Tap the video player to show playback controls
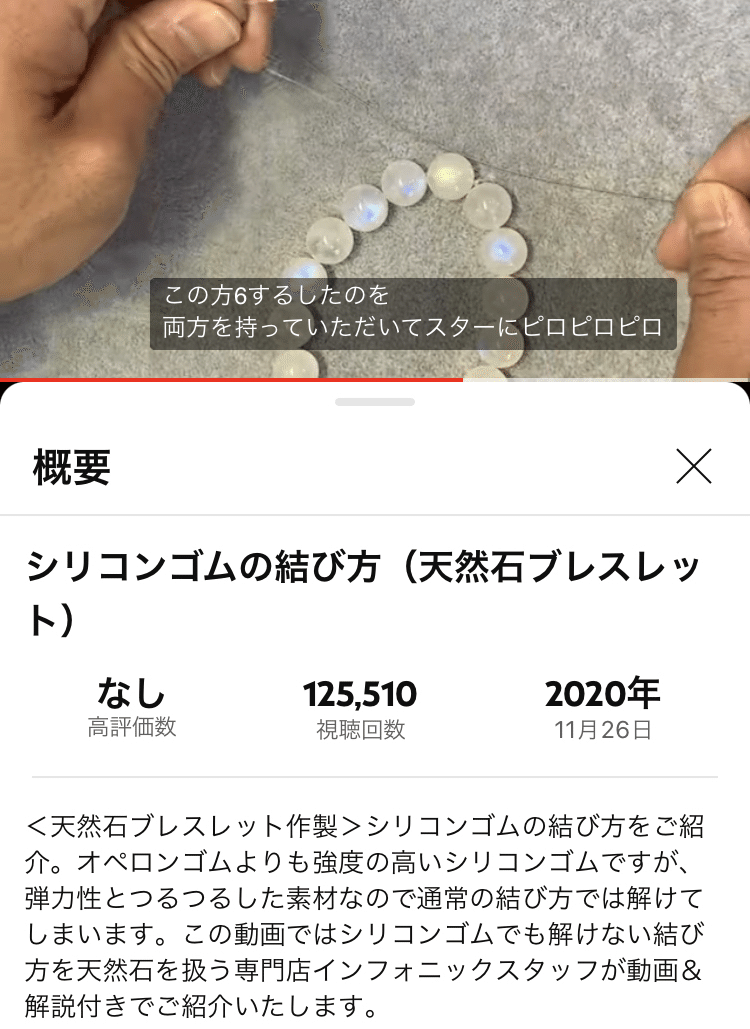 pos(375,180)
